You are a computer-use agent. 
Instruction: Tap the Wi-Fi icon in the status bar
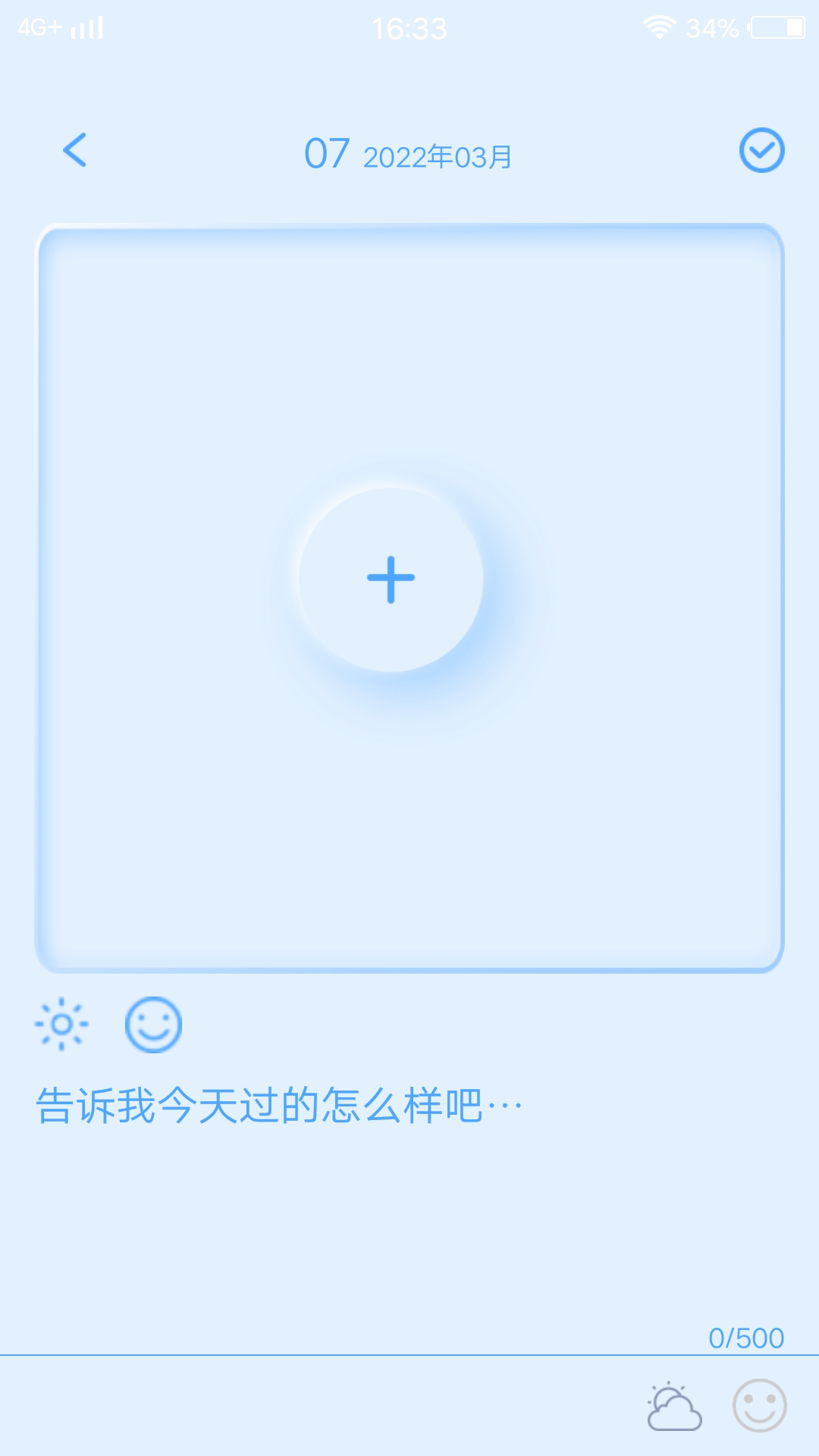tap(659, 25)
